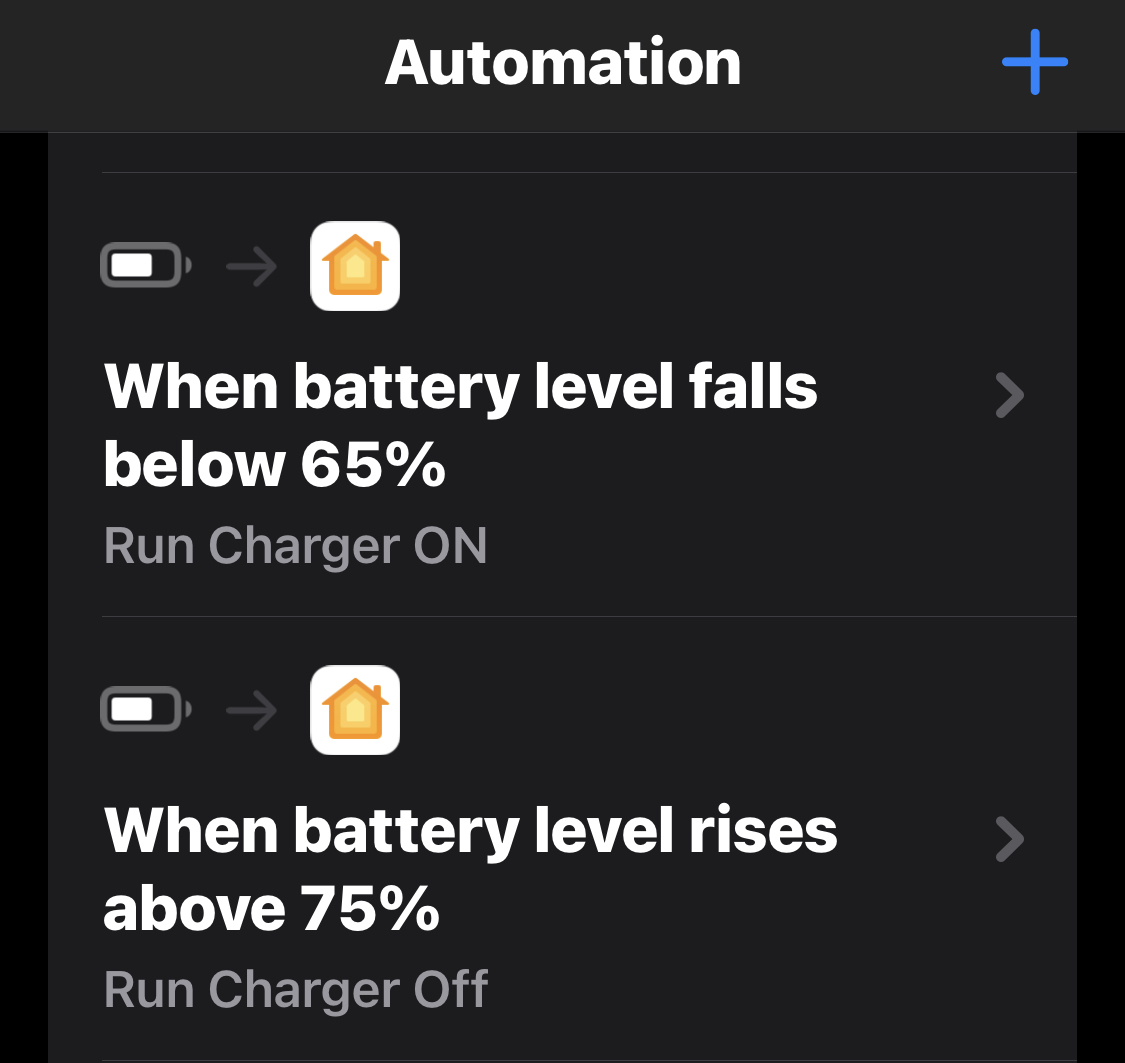Screen dimensions: 1125x1063
Task: Add a new automation with the plus icon
Action: 1035,62
